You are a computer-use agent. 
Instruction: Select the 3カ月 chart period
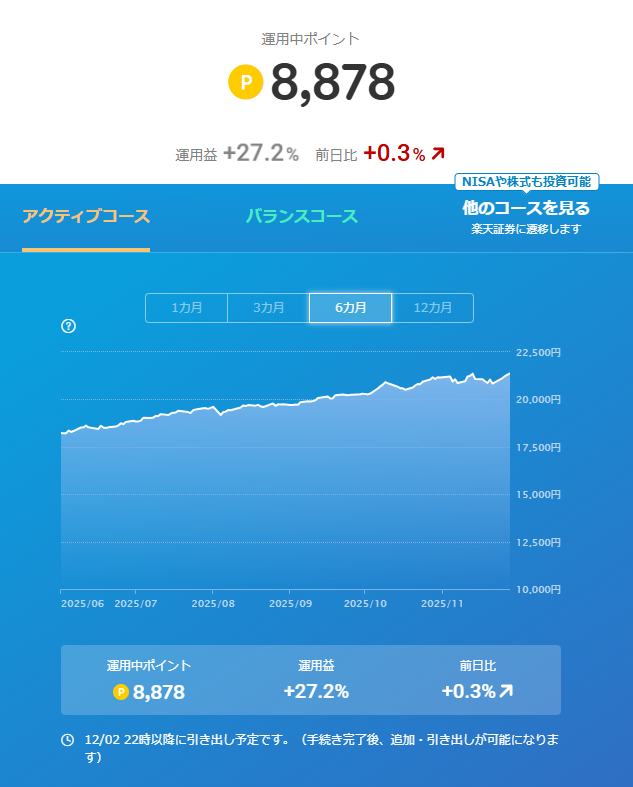(x=269, y=308)
